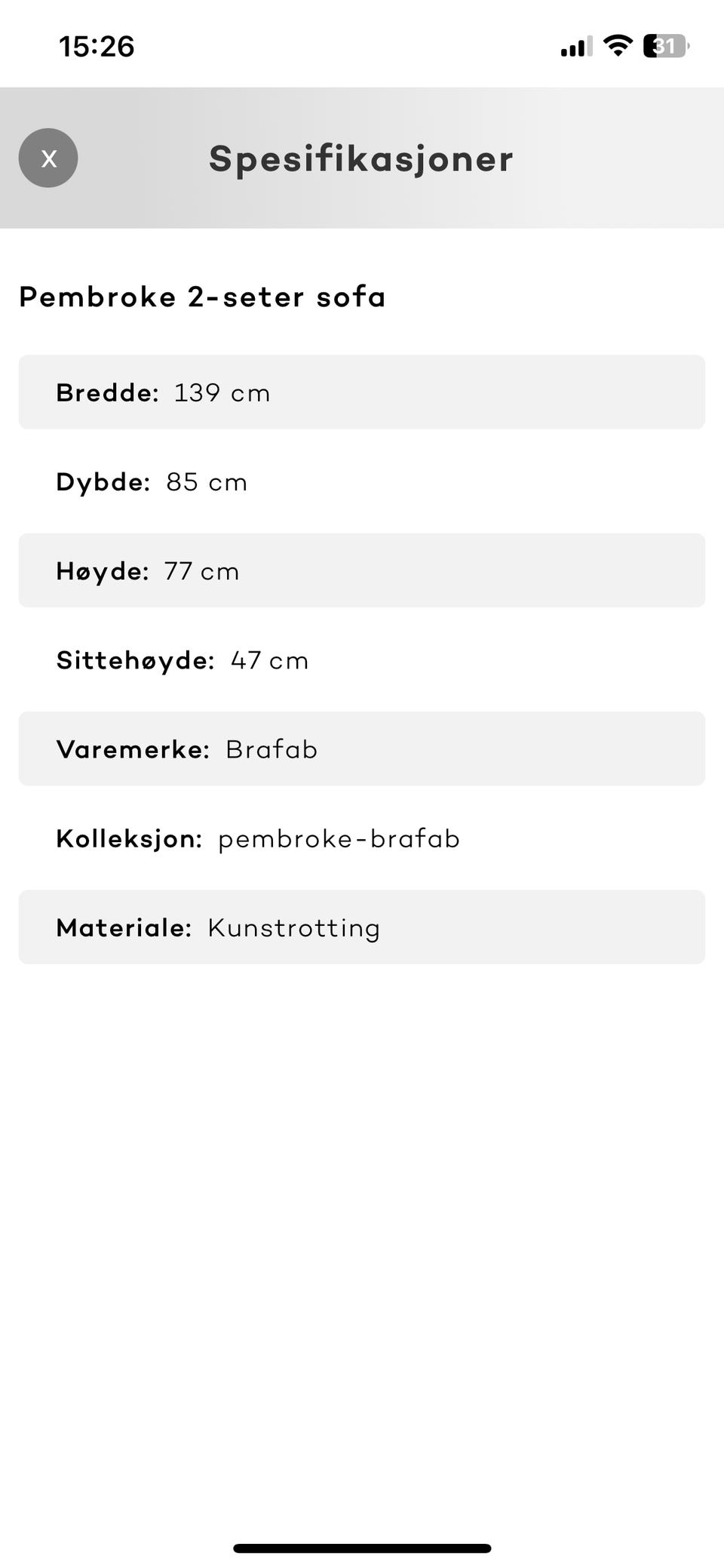Tap the Wi-Fi icon in the status bar

tap(618, 45)
